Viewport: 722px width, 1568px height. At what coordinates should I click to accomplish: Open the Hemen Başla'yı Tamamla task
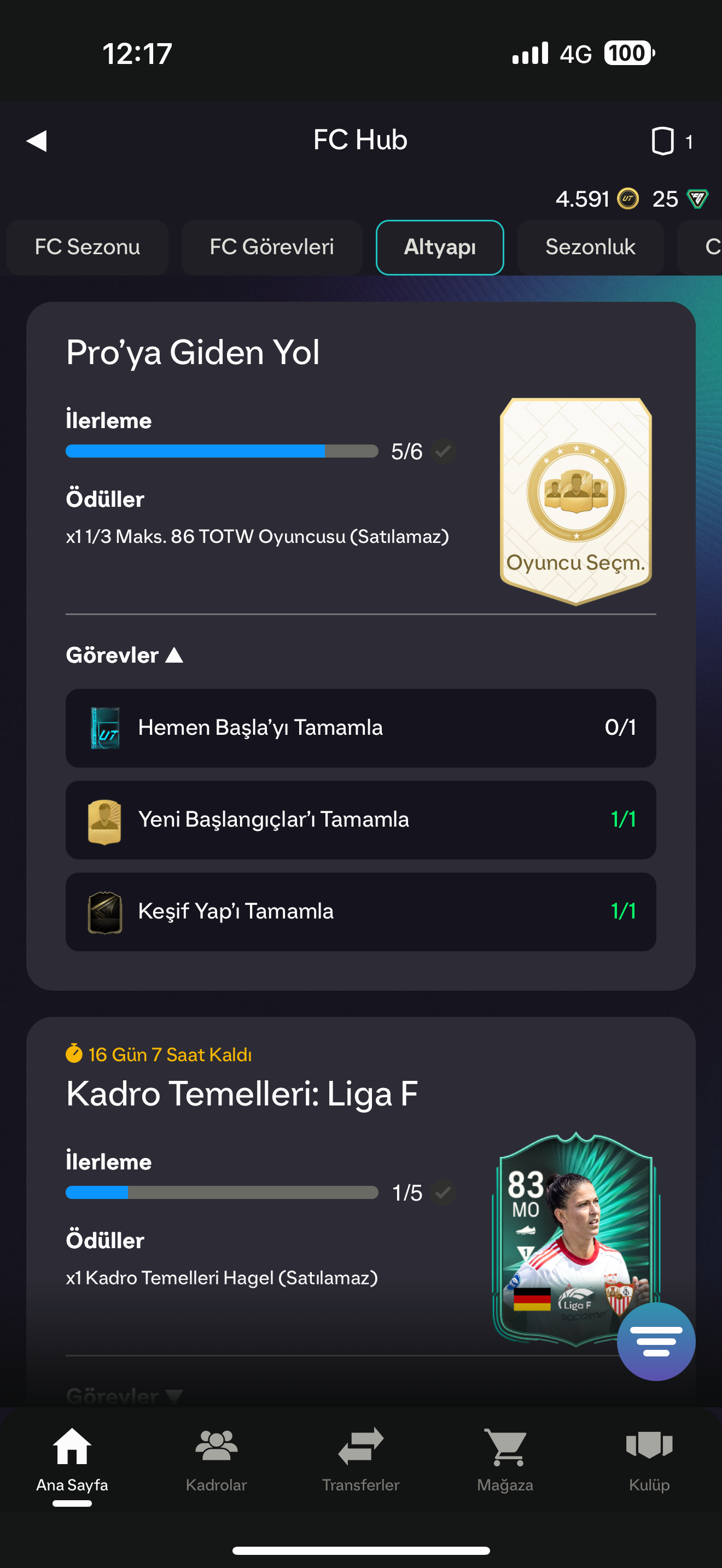[360, 727]
